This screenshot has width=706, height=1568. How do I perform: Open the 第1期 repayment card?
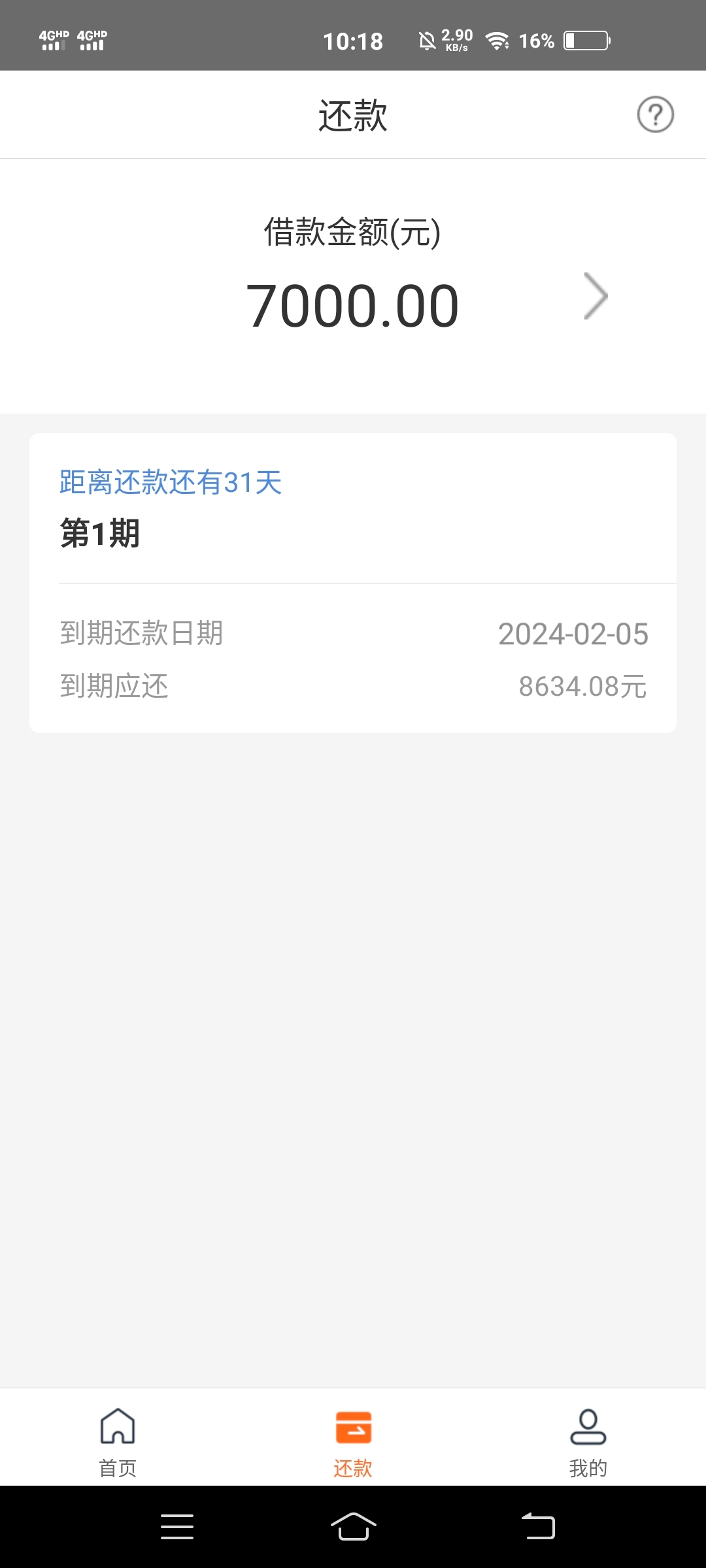353,583
